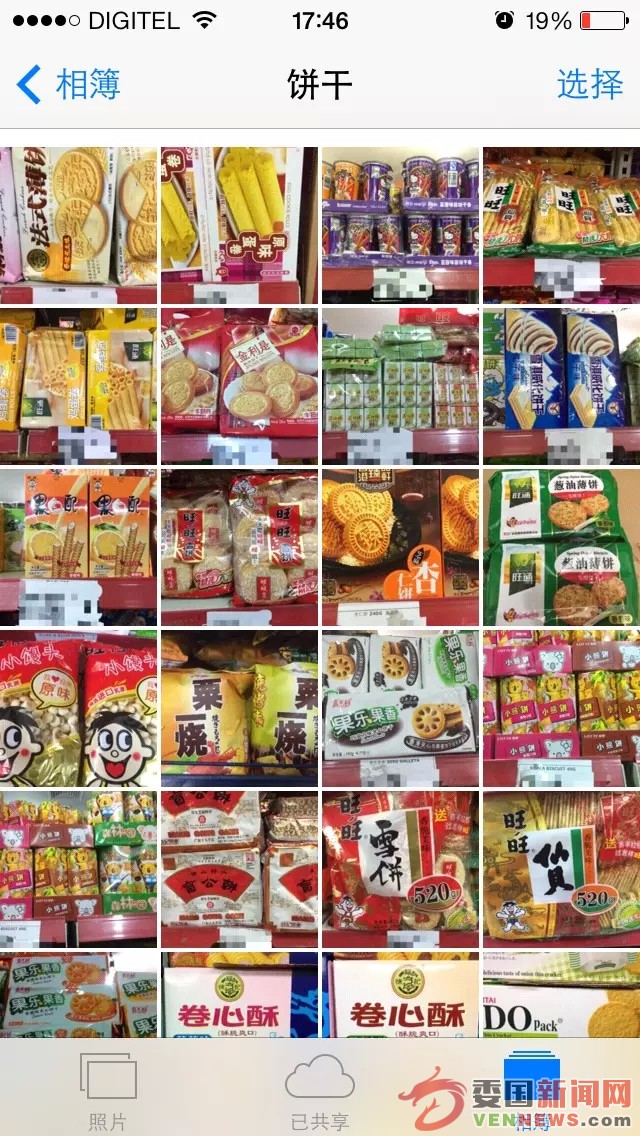Switch to the 照片 tab
This screenshot has width=640, height=1136.
[x=107, y=1090]
